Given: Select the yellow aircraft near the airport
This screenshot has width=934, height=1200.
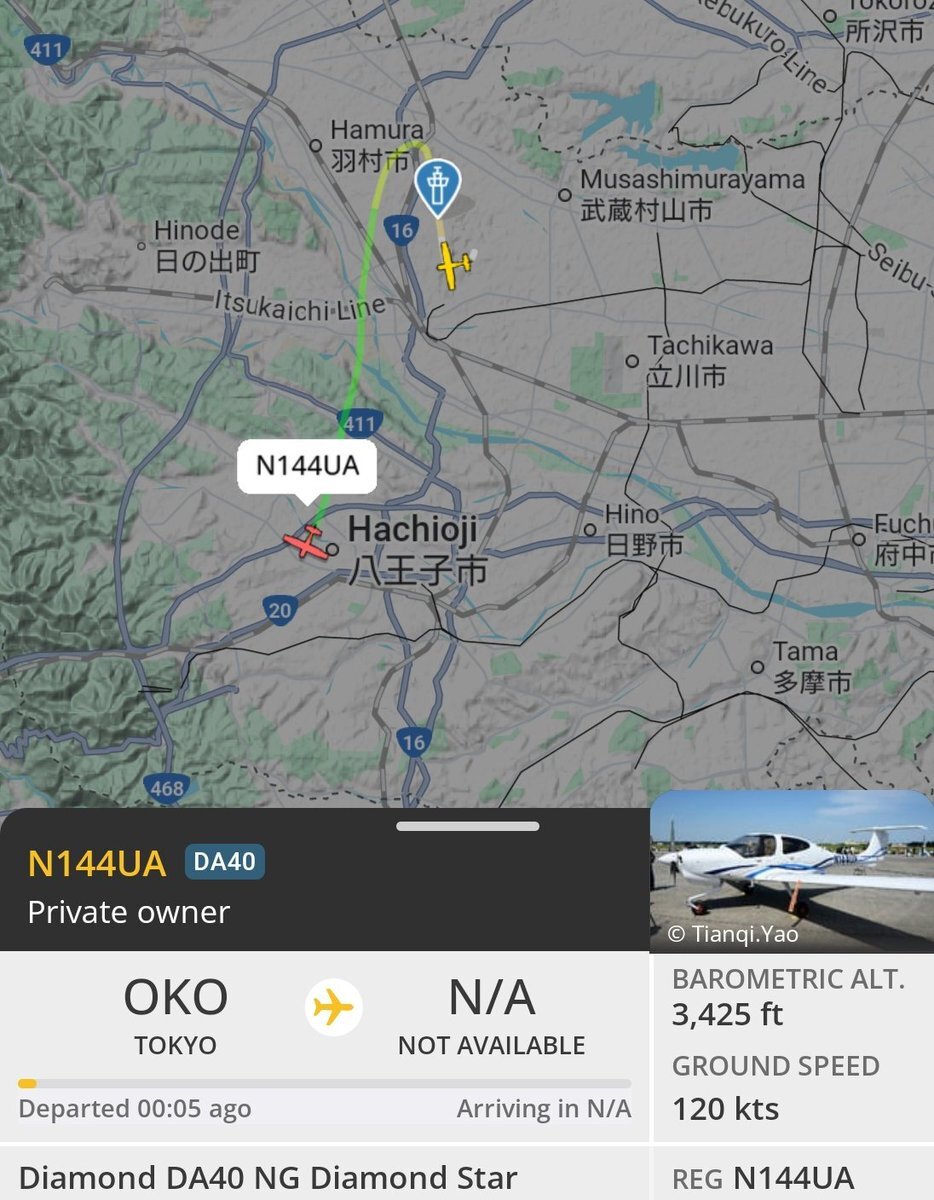Looking at the screenshot, I should (454, 266).
